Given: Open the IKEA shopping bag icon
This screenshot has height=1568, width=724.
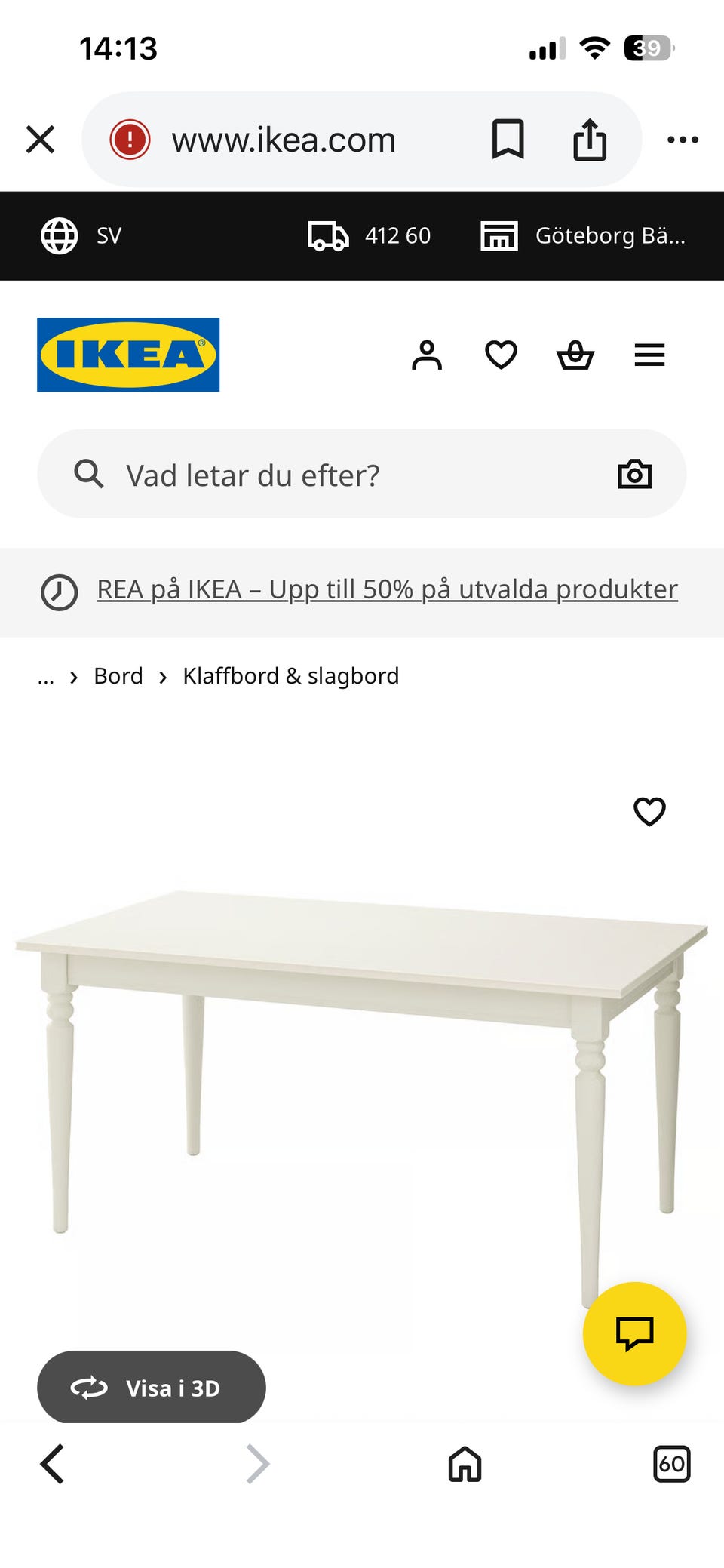Looking at the screenshot, I should point(575,355).
